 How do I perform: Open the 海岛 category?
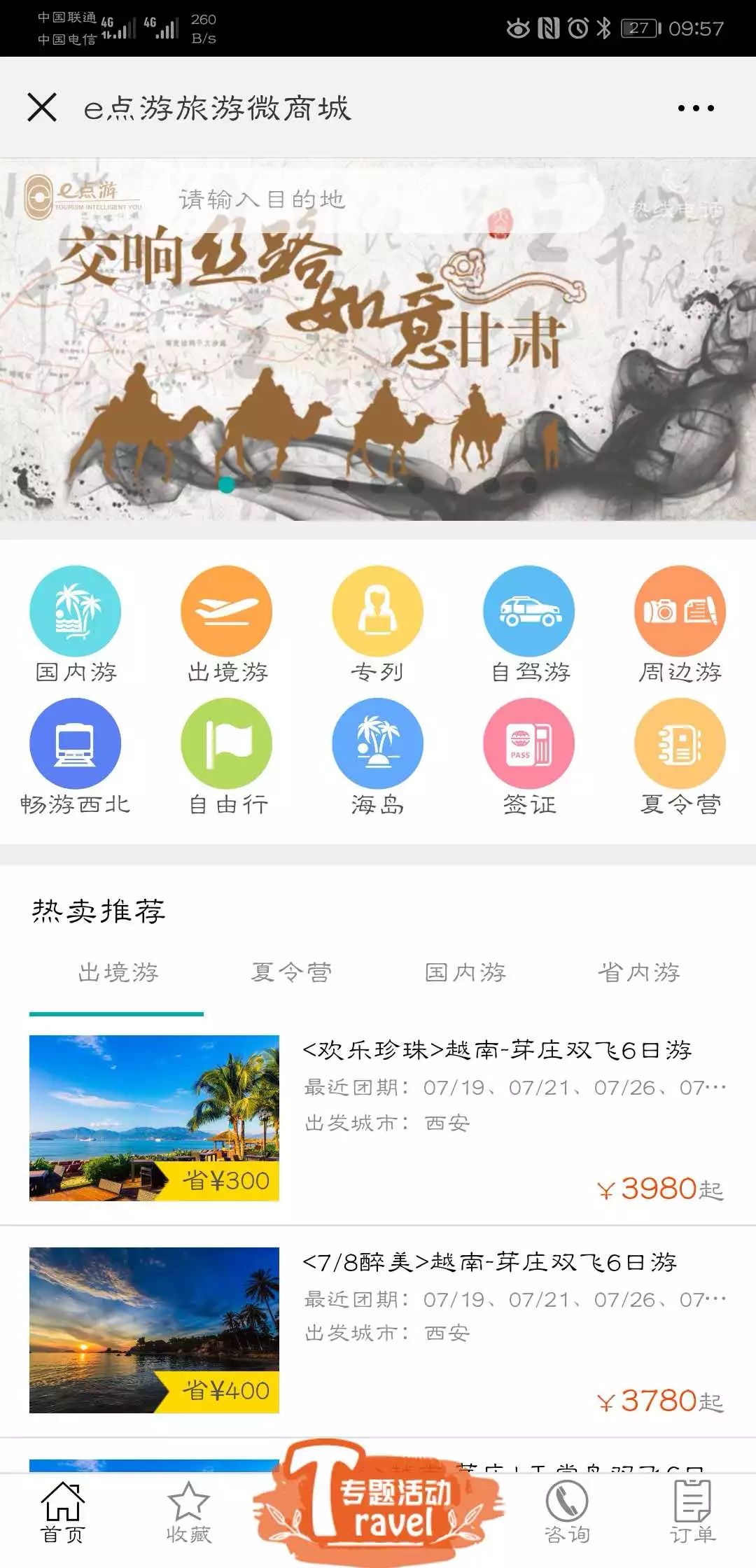pos(378,757)
